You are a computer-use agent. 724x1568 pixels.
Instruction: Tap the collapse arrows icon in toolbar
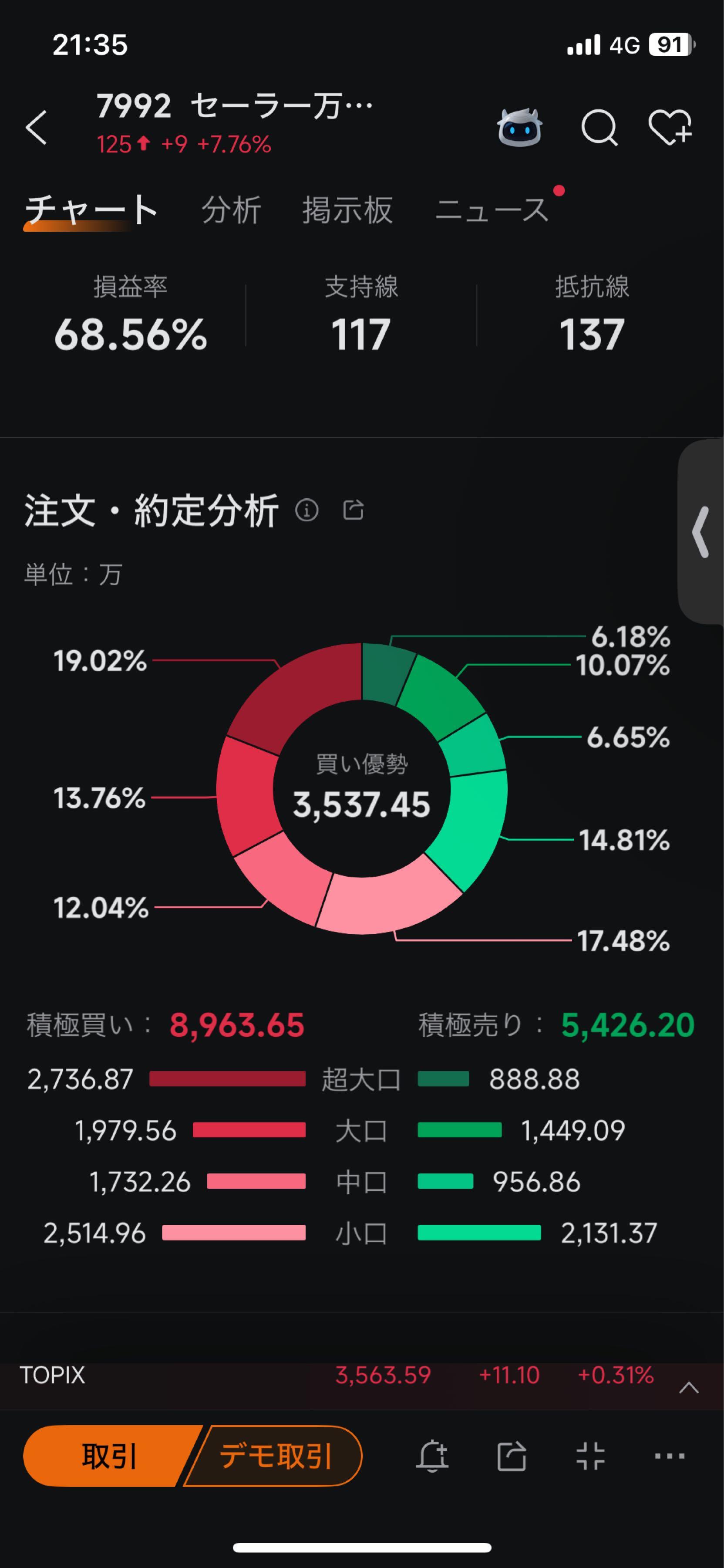[x=590, y=1456]
